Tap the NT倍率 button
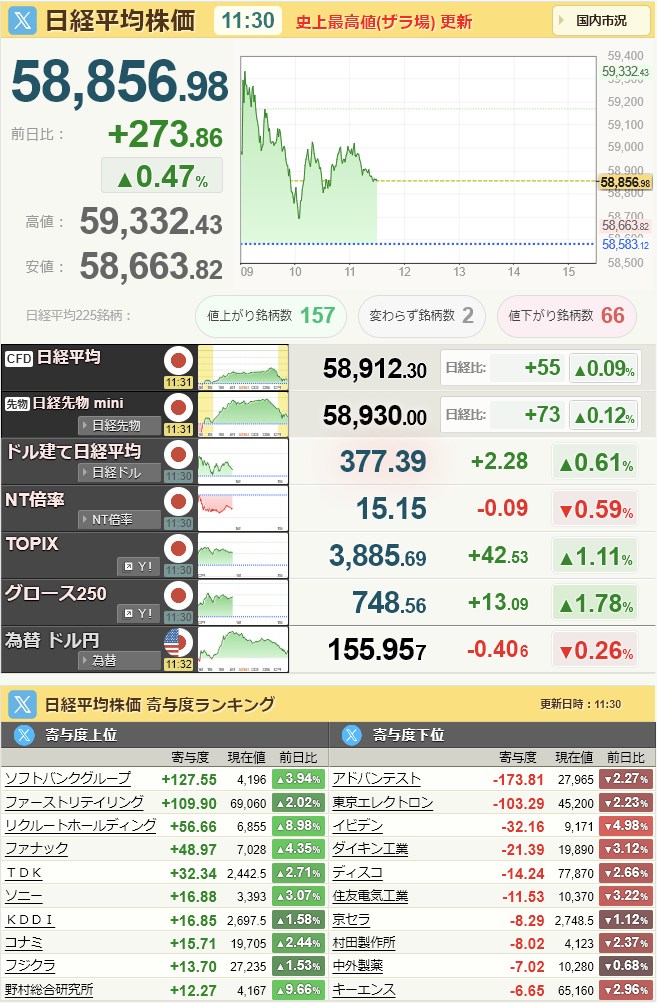Screen dimensions: 657x1003 coord(120,519)
